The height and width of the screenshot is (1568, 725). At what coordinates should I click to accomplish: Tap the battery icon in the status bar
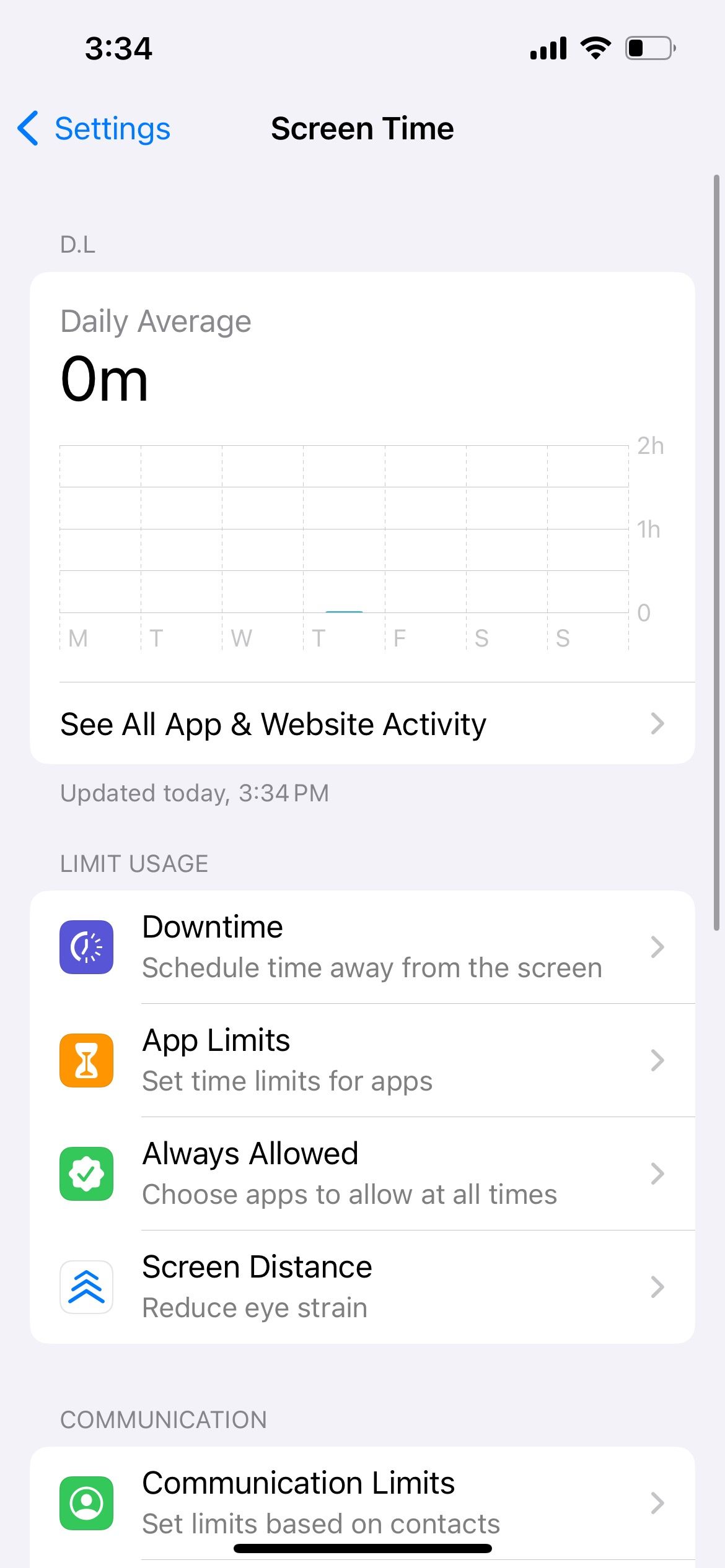(x=647, y=47)
